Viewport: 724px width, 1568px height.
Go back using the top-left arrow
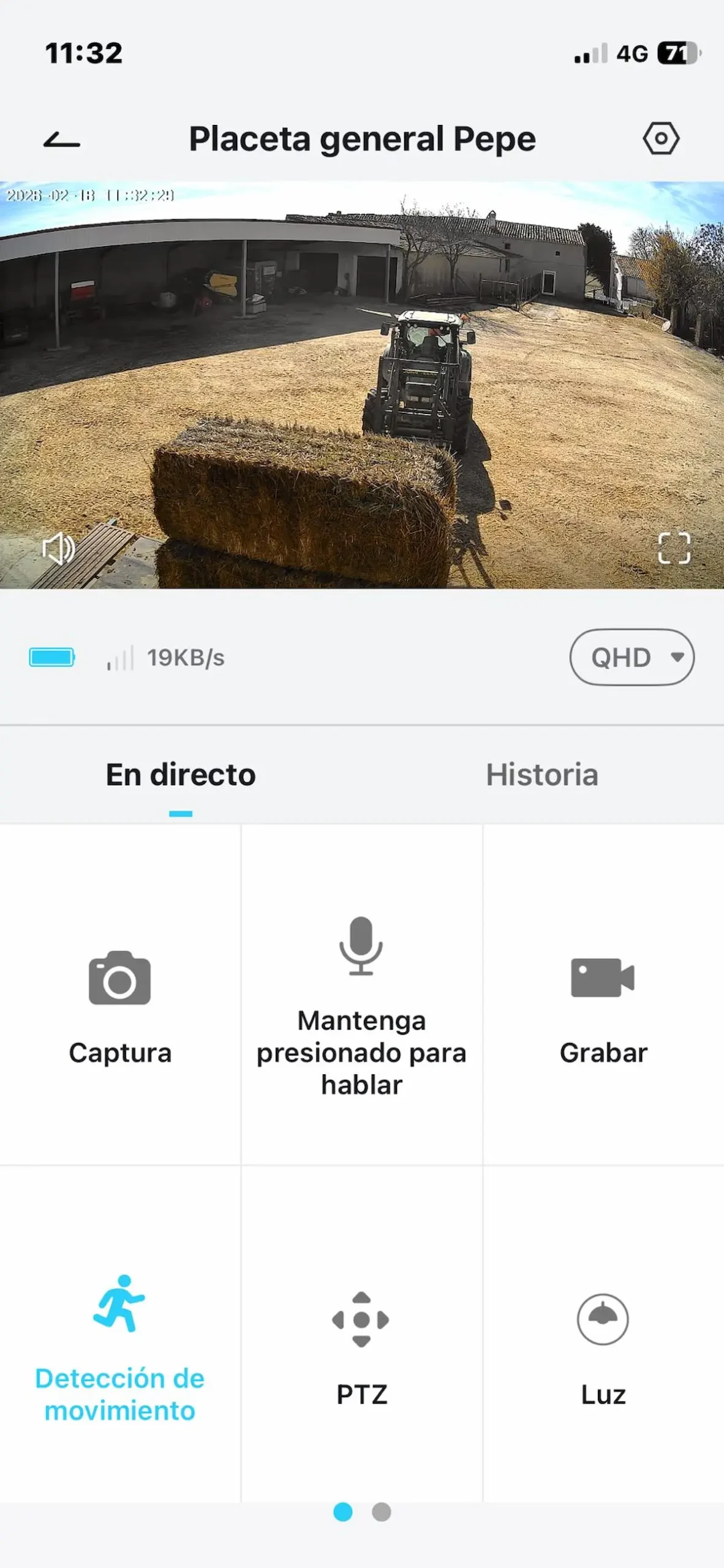(62, 140)
